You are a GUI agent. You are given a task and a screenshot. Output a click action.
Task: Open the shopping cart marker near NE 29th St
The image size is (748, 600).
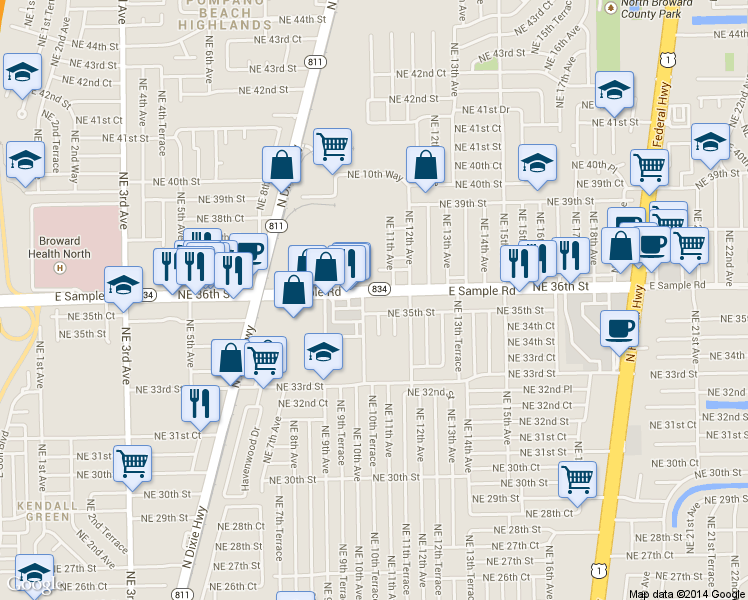click(577, 482)
